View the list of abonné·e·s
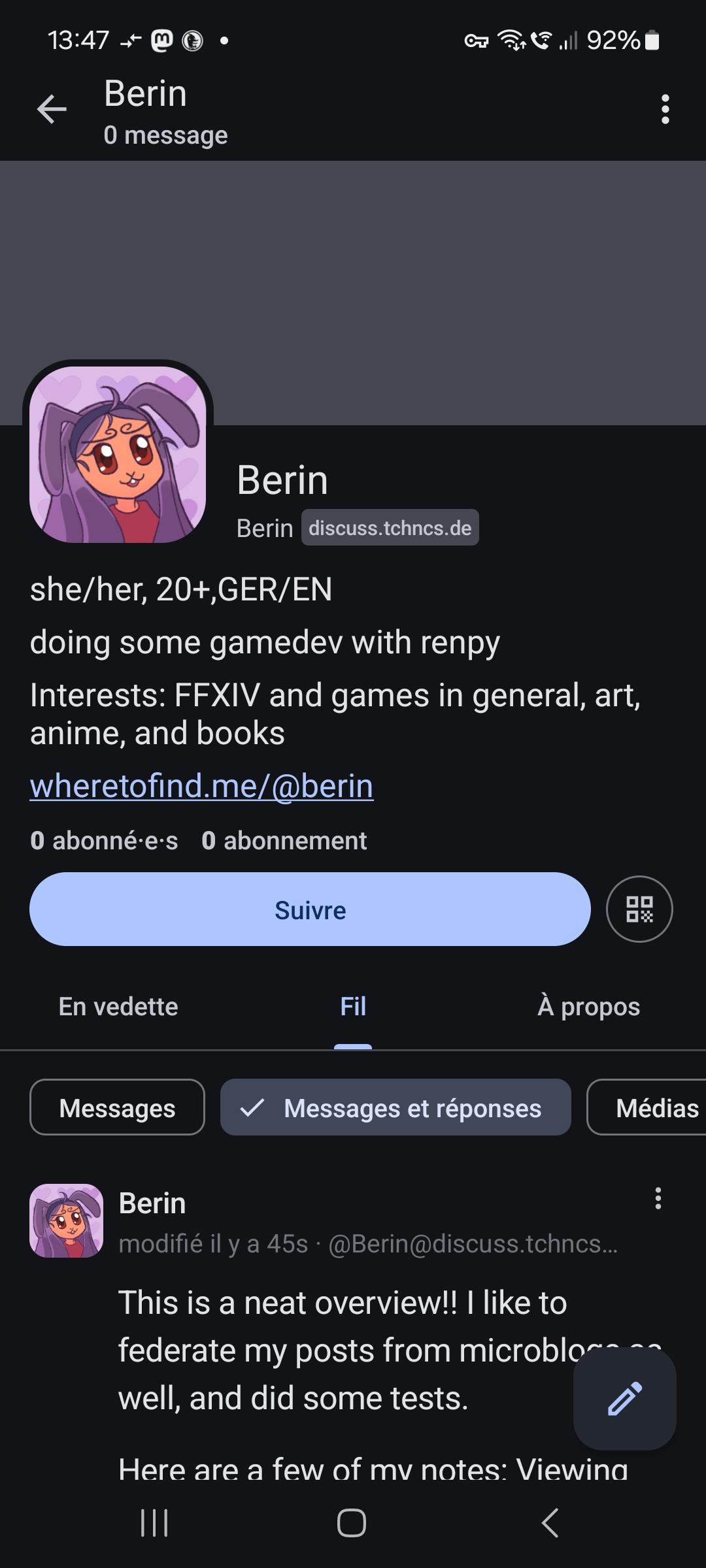The width and height of the screenshot is (706, 1568). click(104, 841)
